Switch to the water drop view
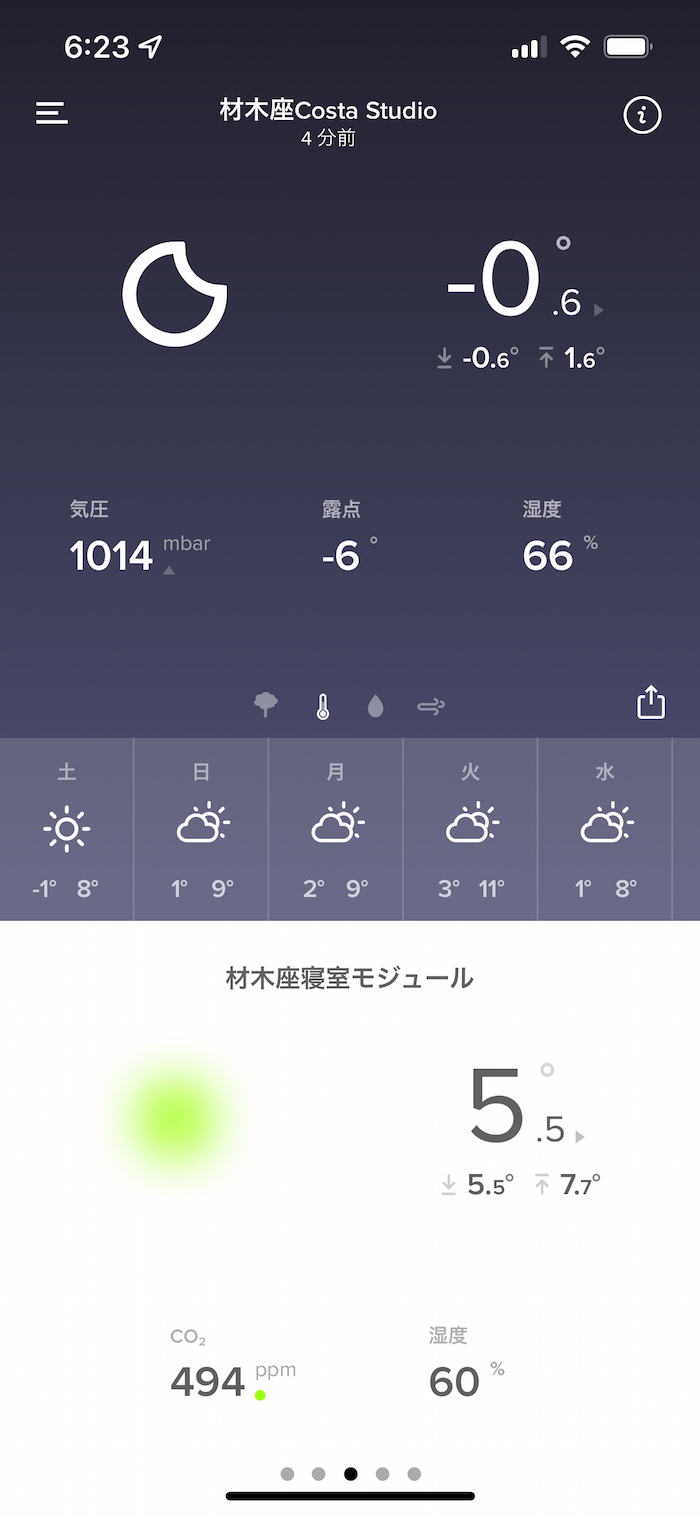 coord(375,707)
